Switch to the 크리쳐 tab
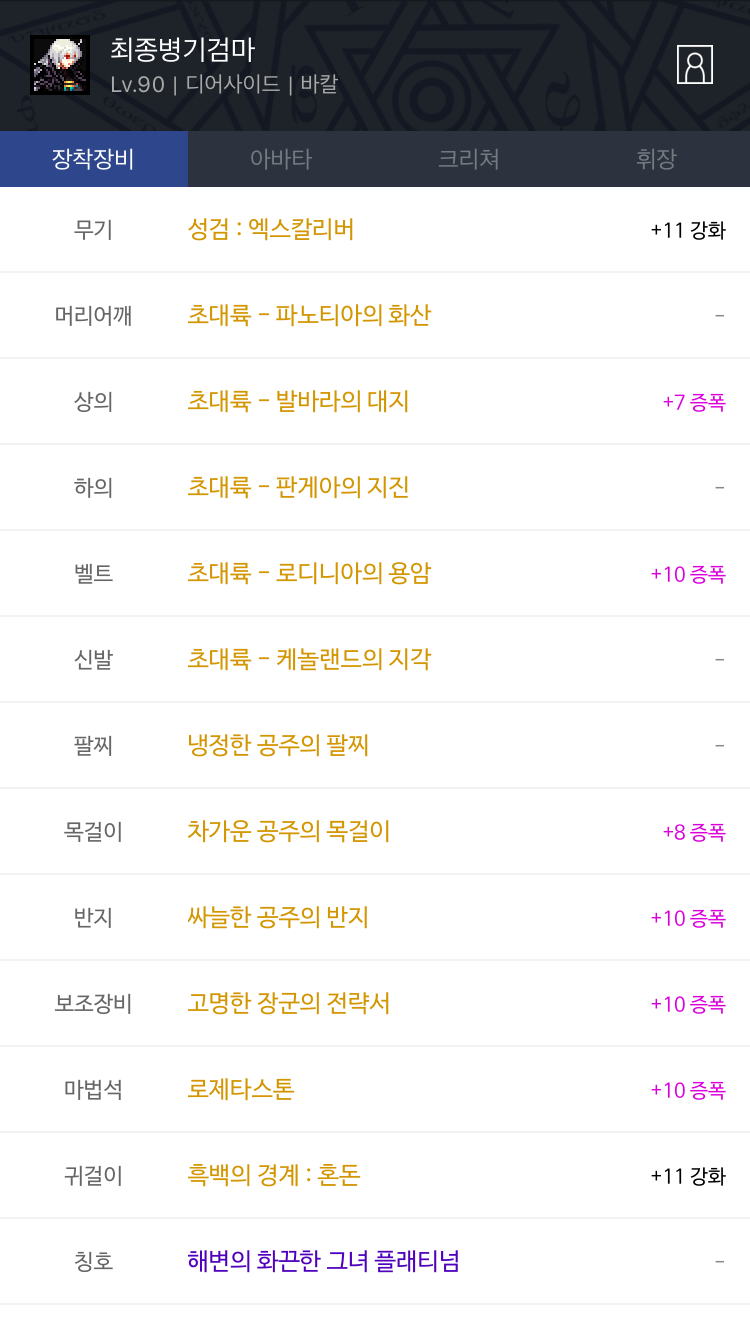This screenshot has height=1334, width=750. [468, 159]
